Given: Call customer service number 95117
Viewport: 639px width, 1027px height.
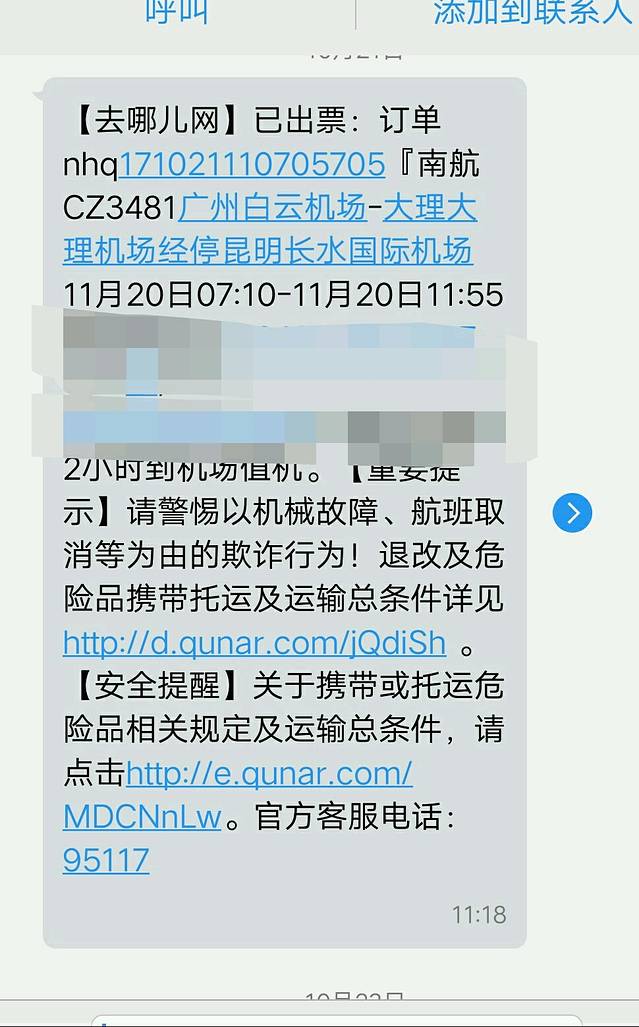Looking at the screenshot, I should pos(106,860).
